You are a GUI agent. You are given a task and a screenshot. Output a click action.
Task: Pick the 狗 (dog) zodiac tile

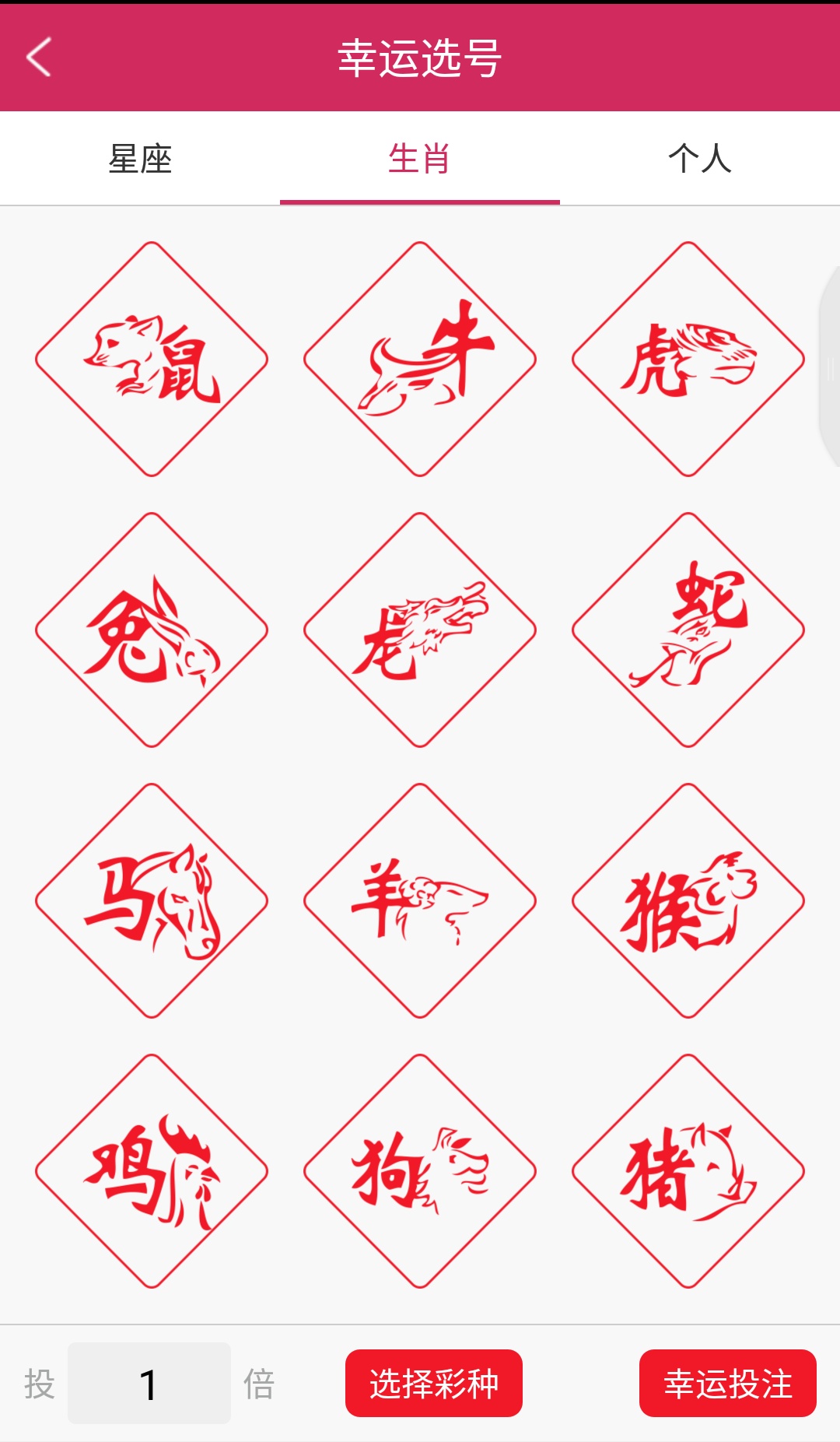point(420,1171)
